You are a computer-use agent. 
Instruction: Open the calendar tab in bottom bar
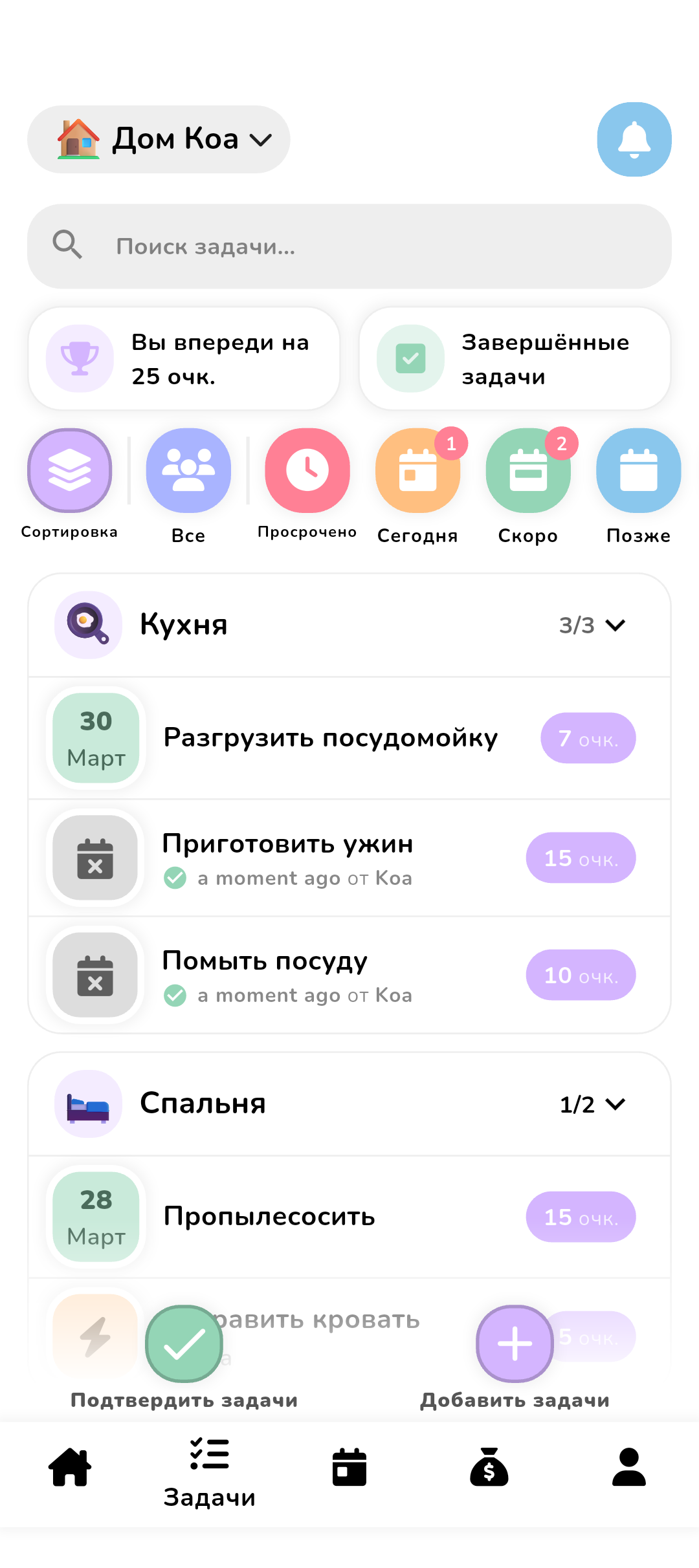[x=349, y=1467]
